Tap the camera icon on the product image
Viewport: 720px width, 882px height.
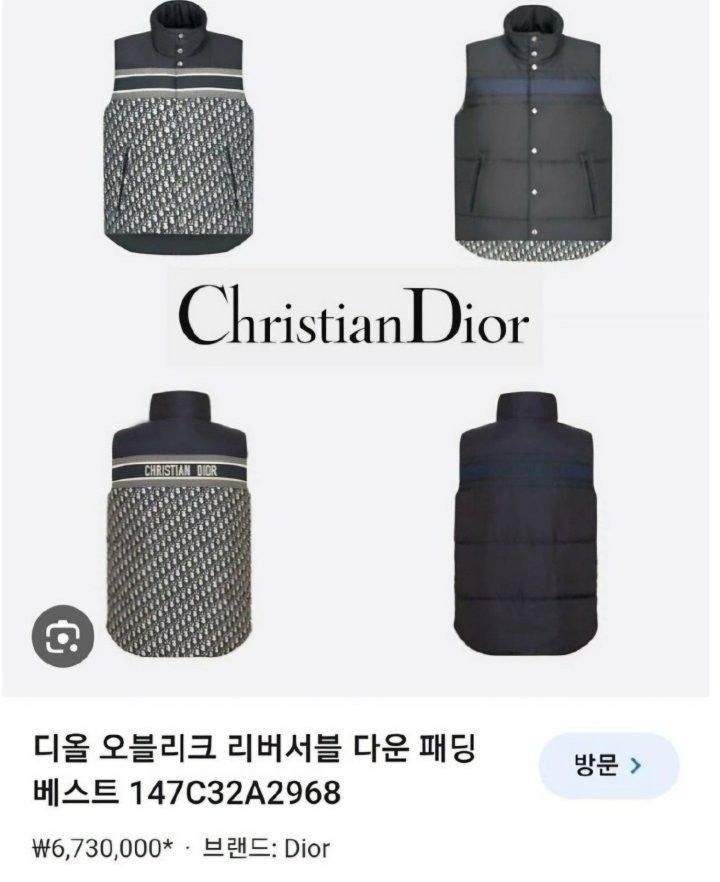coord(63,633)
